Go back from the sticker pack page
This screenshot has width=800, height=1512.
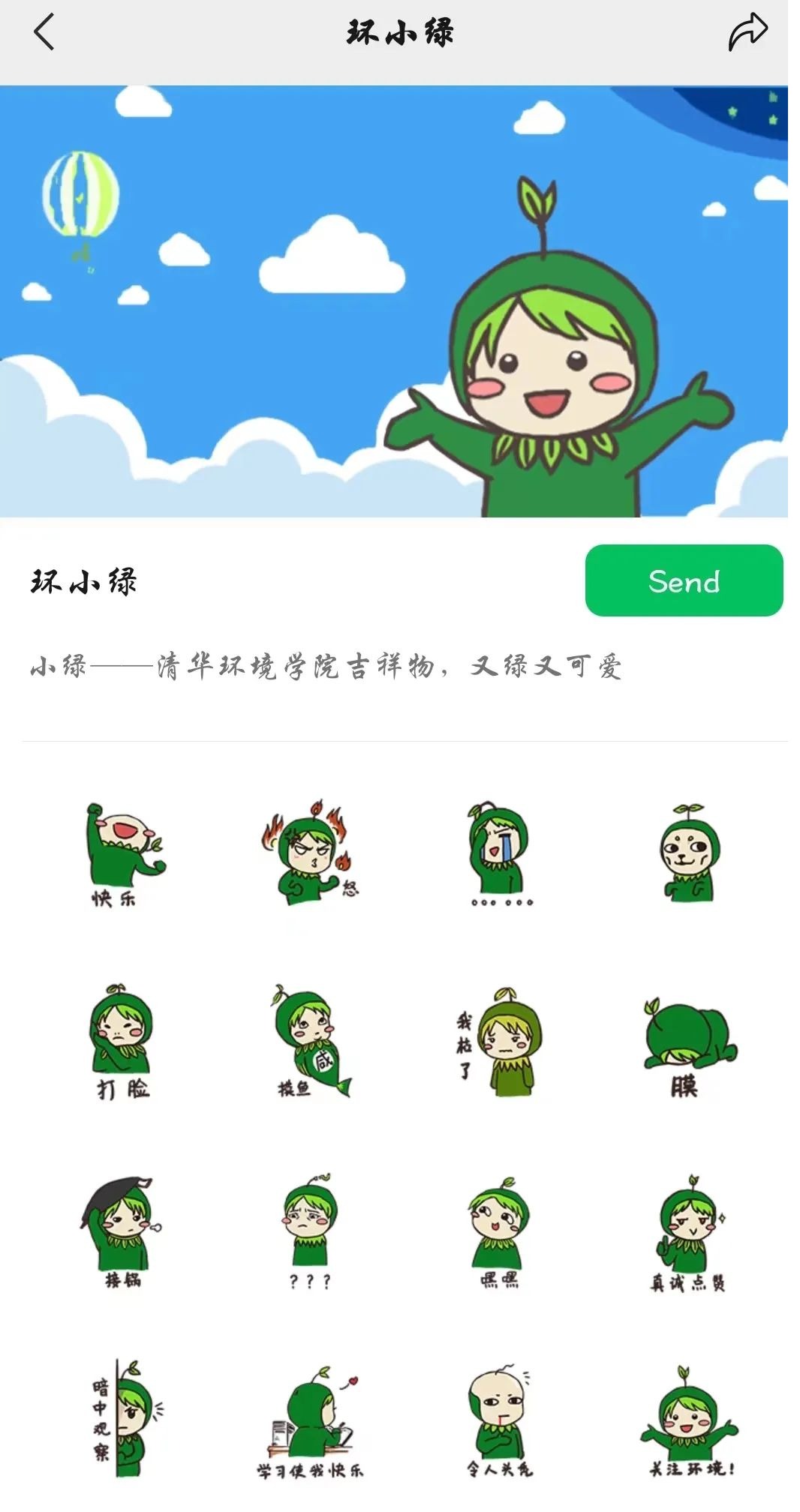44,33
